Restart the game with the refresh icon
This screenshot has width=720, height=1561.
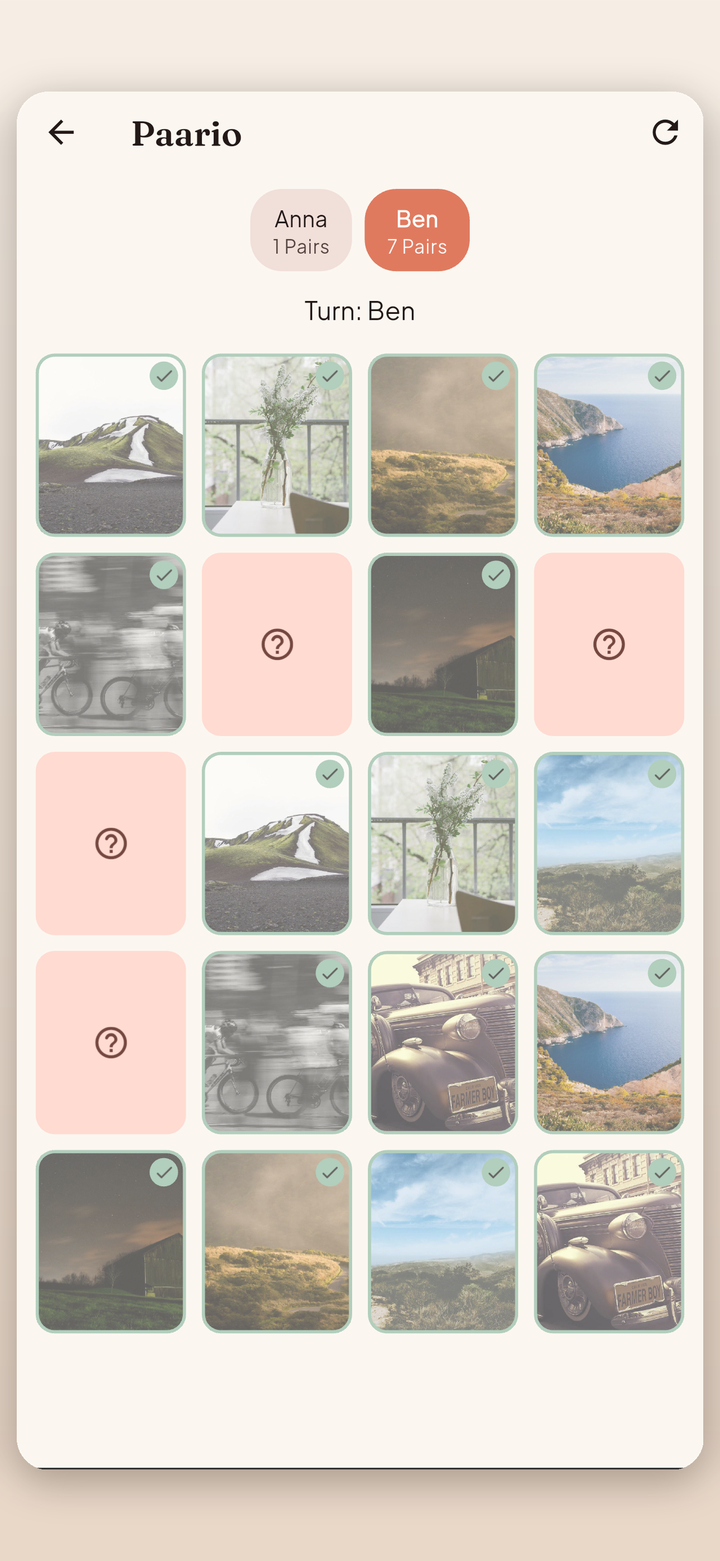pos(665,132)
